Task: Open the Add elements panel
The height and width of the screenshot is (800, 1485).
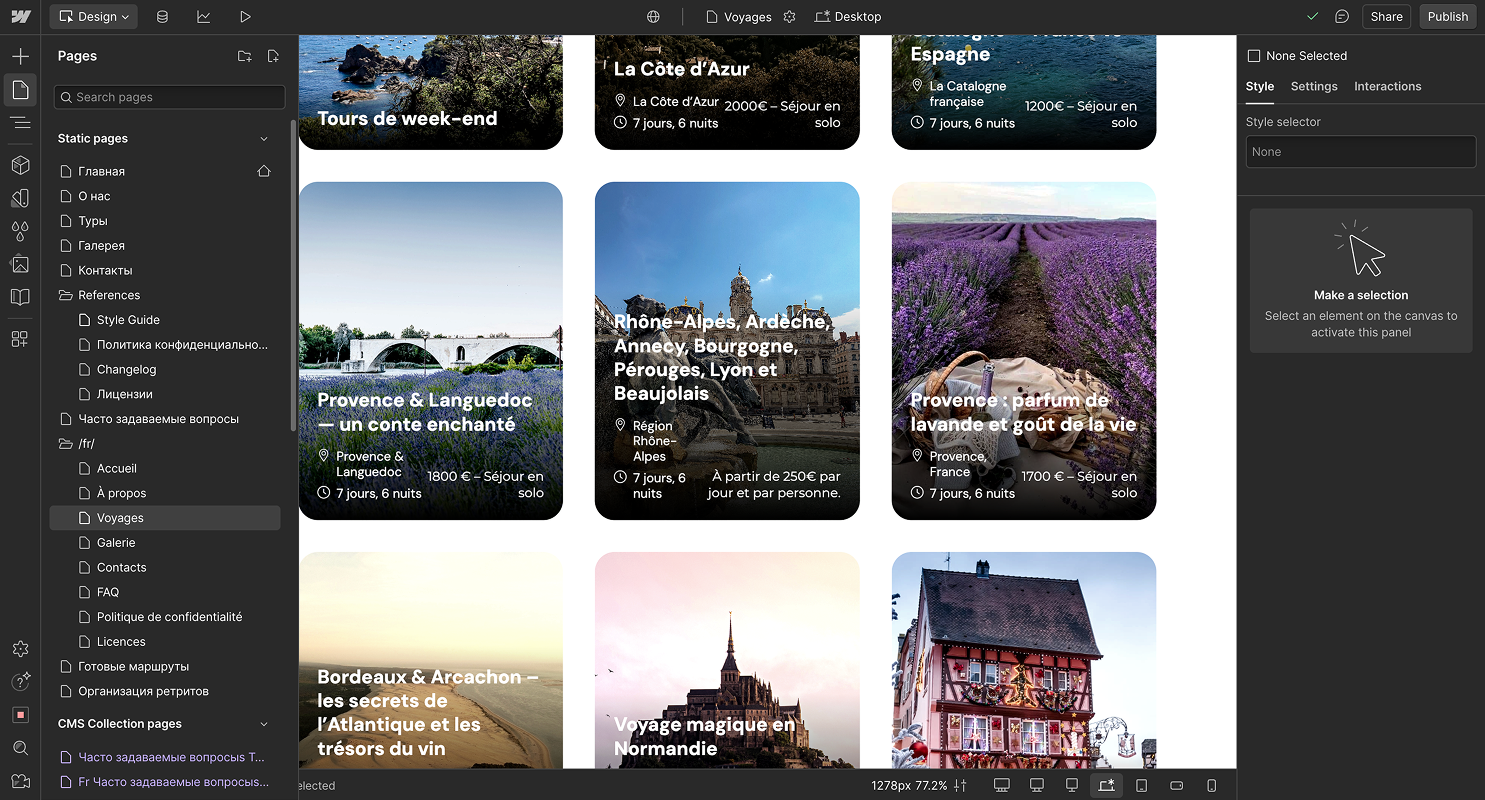Action: [x=20, y=56]
